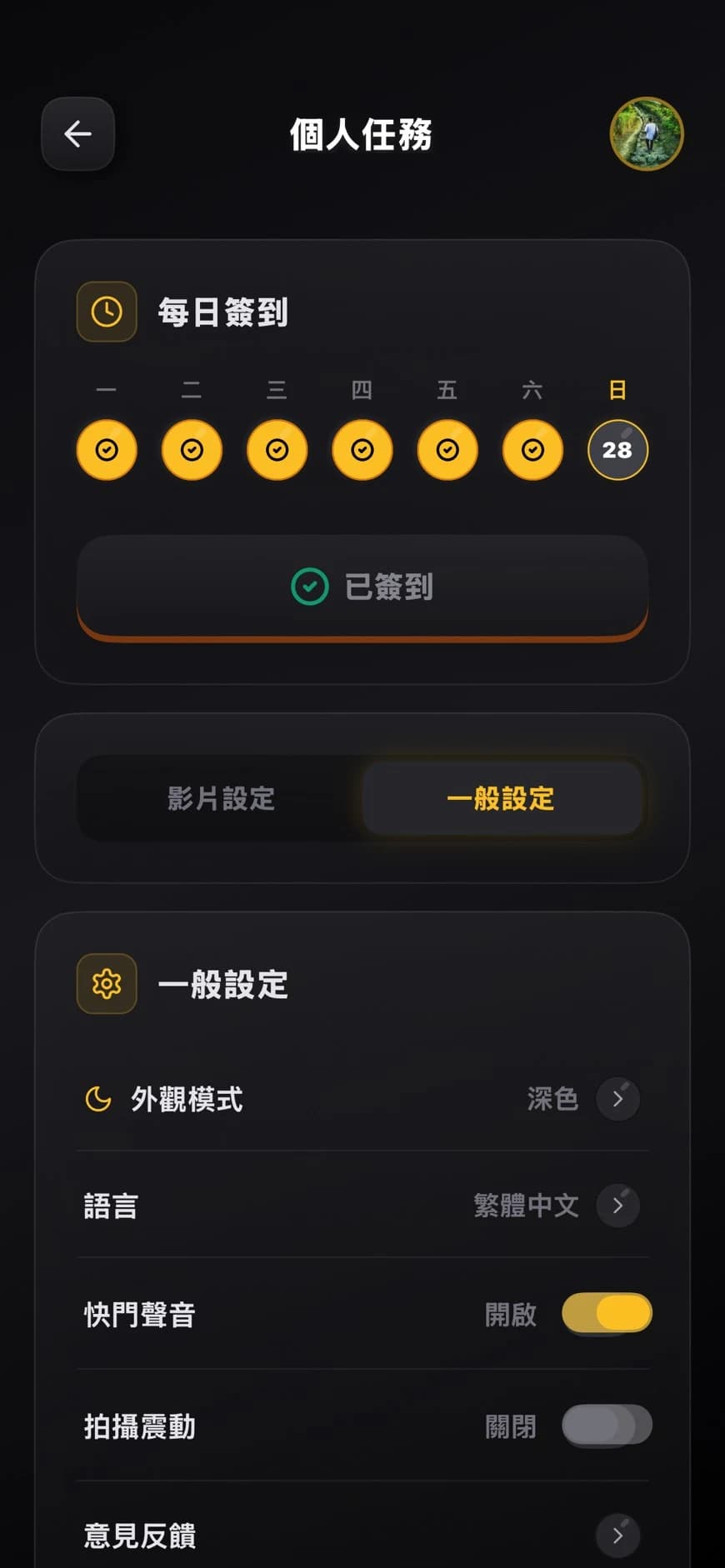
Task: Switch to the 影片設定 tab
Action: [x=221, y=798]
